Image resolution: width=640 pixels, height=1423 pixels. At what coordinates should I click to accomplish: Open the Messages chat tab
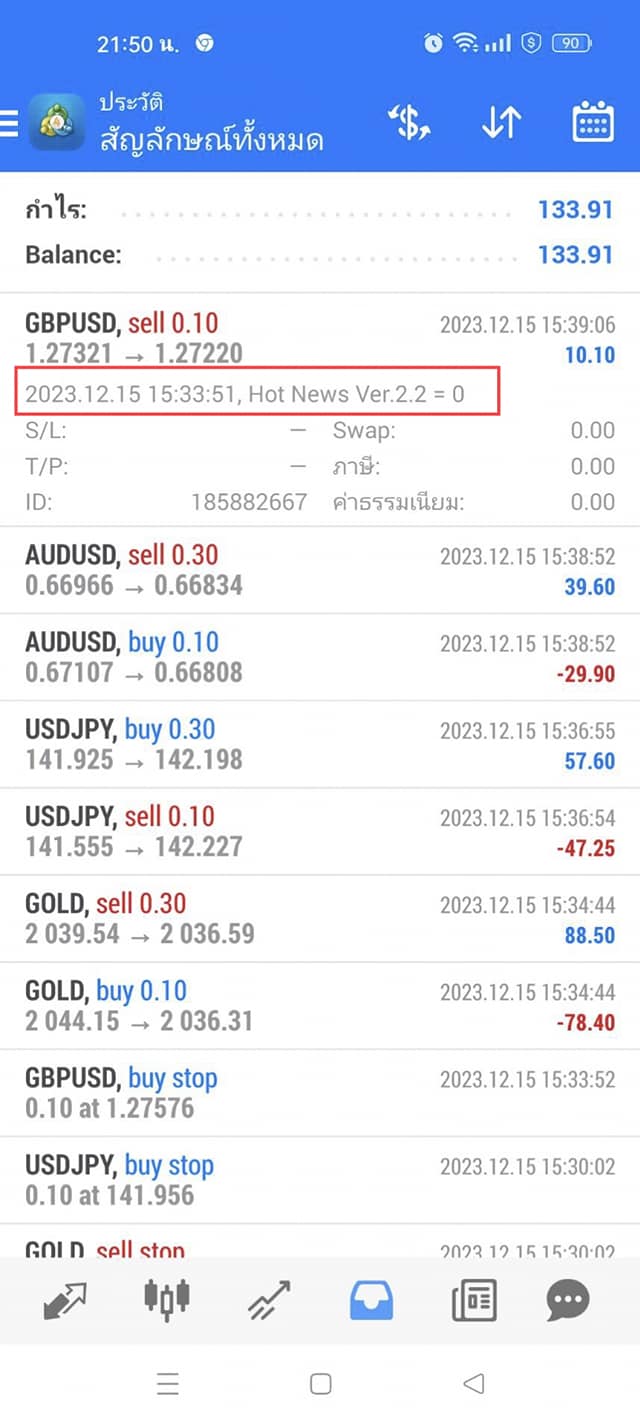click(568, 1299)
